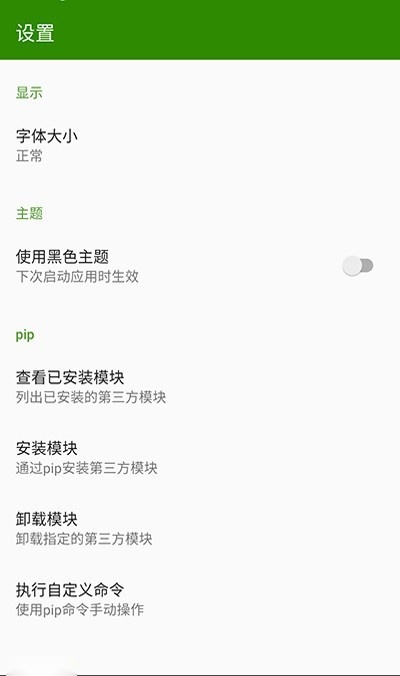Open 卸载模块 to uninstall a module
The height and width of the screenshot is (676, 400).
pos(200,528)
